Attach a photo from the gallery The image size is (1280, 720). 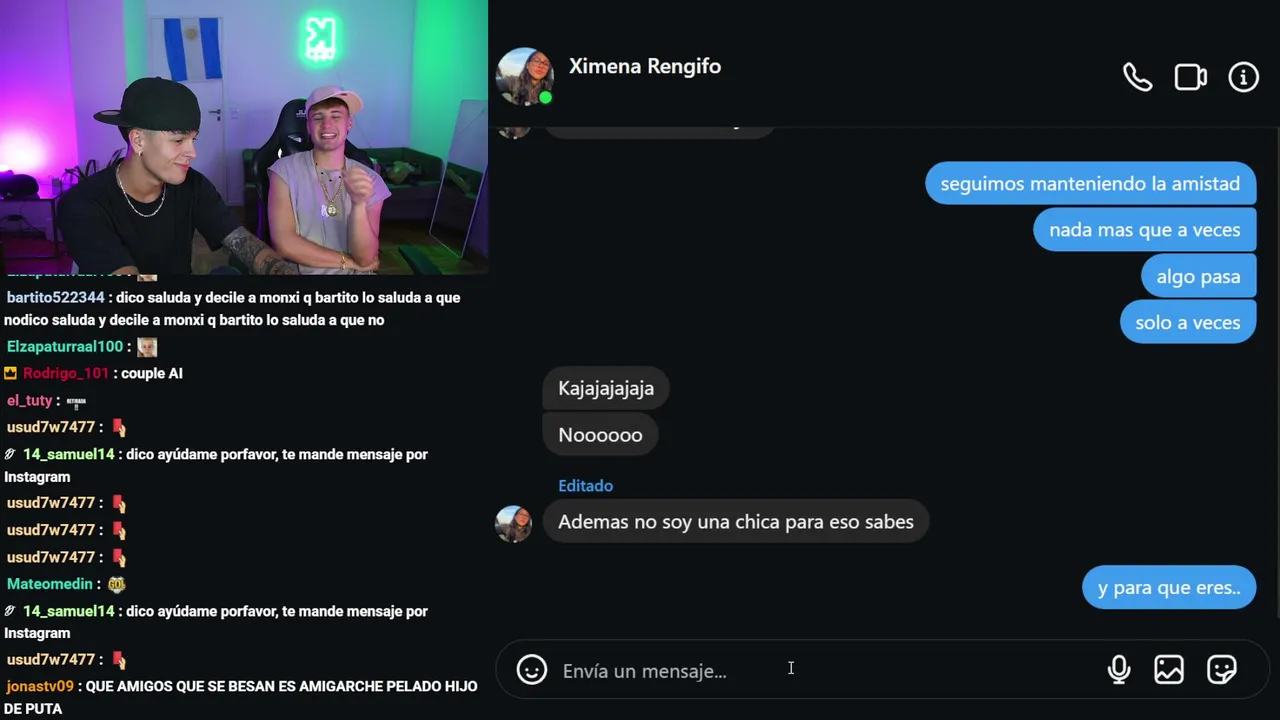1169,670
